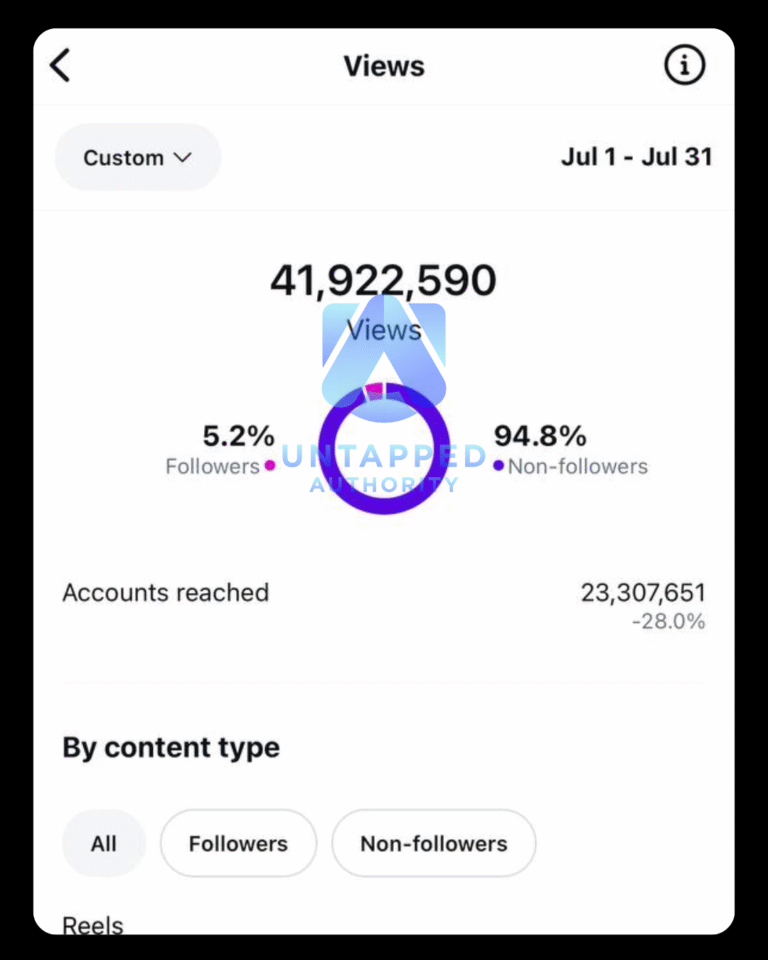This screenshot has width=768, height=960.
Task: Open the Views info icon
Action: pos(685,66)
